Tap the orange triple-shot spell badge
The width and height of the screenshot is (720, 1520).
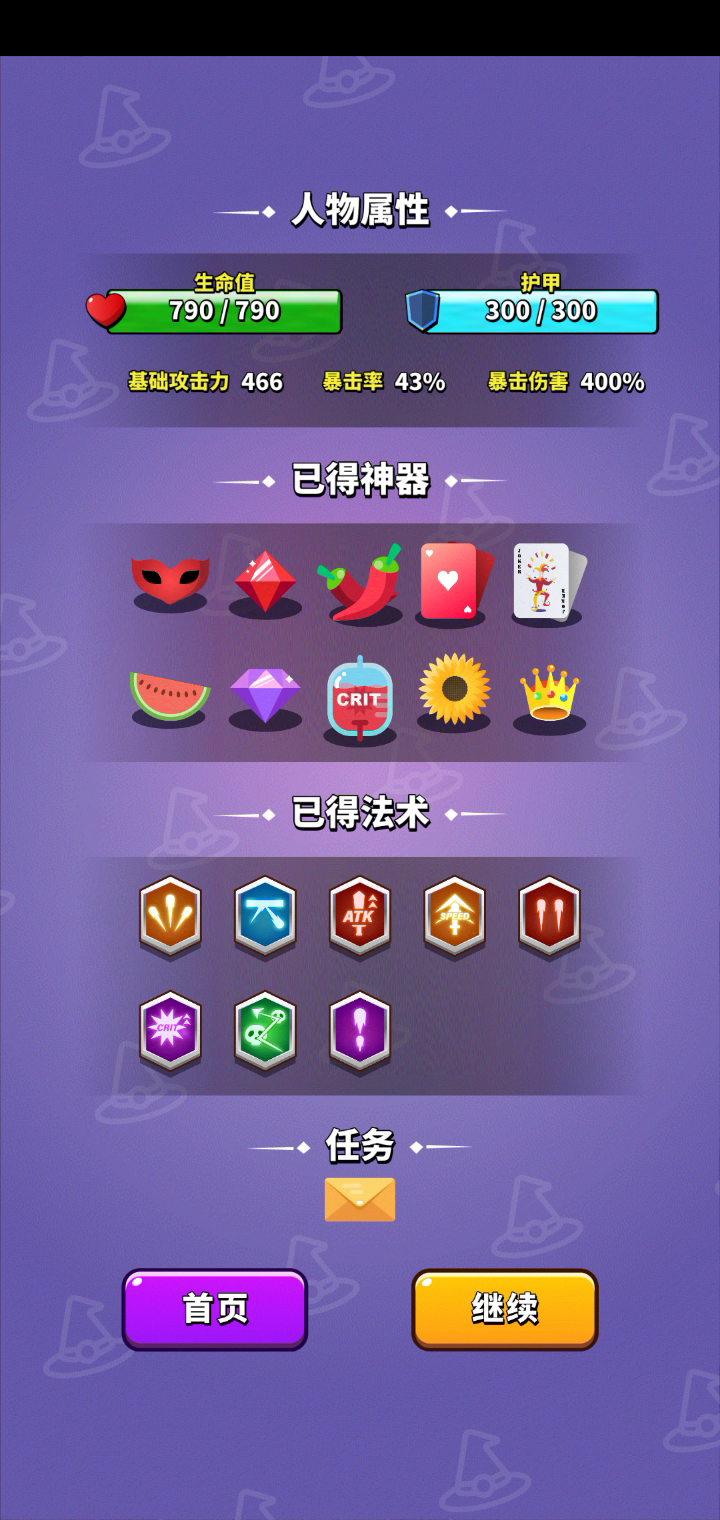pos(170,916)
